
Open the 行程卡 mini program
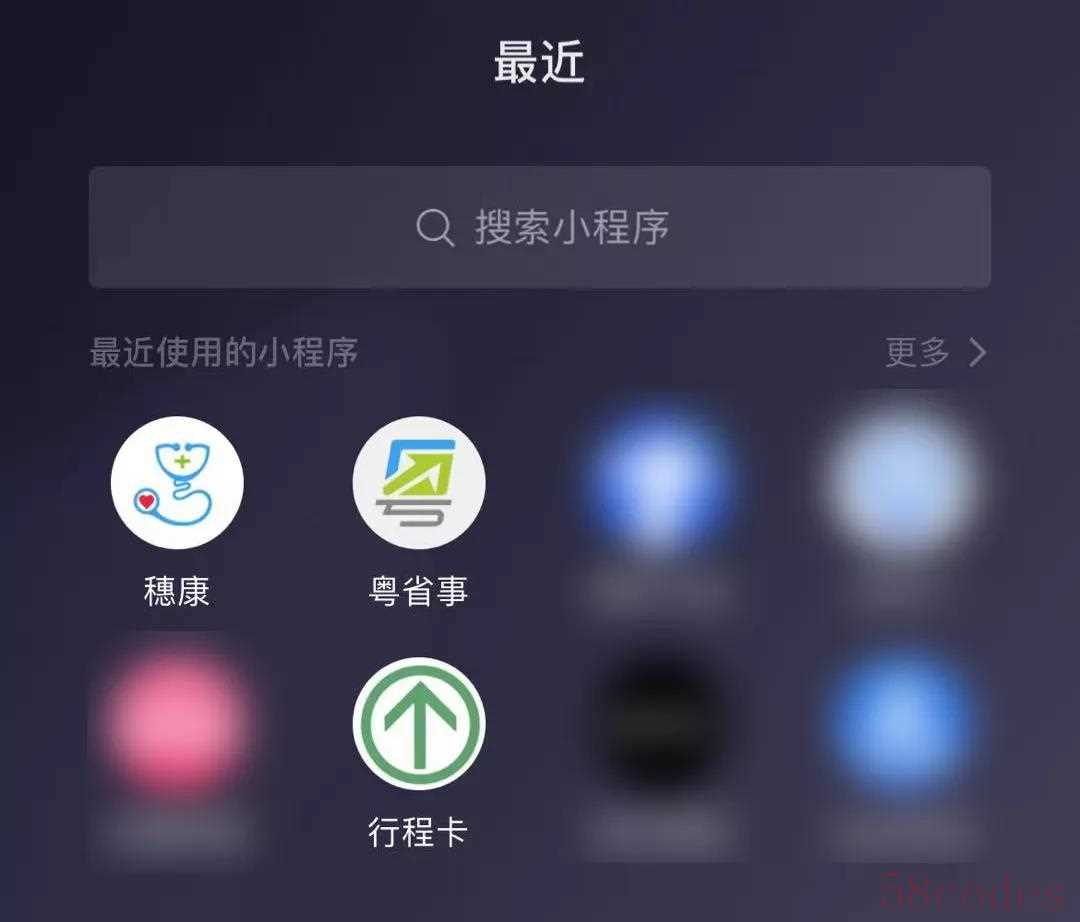point(419,724)
